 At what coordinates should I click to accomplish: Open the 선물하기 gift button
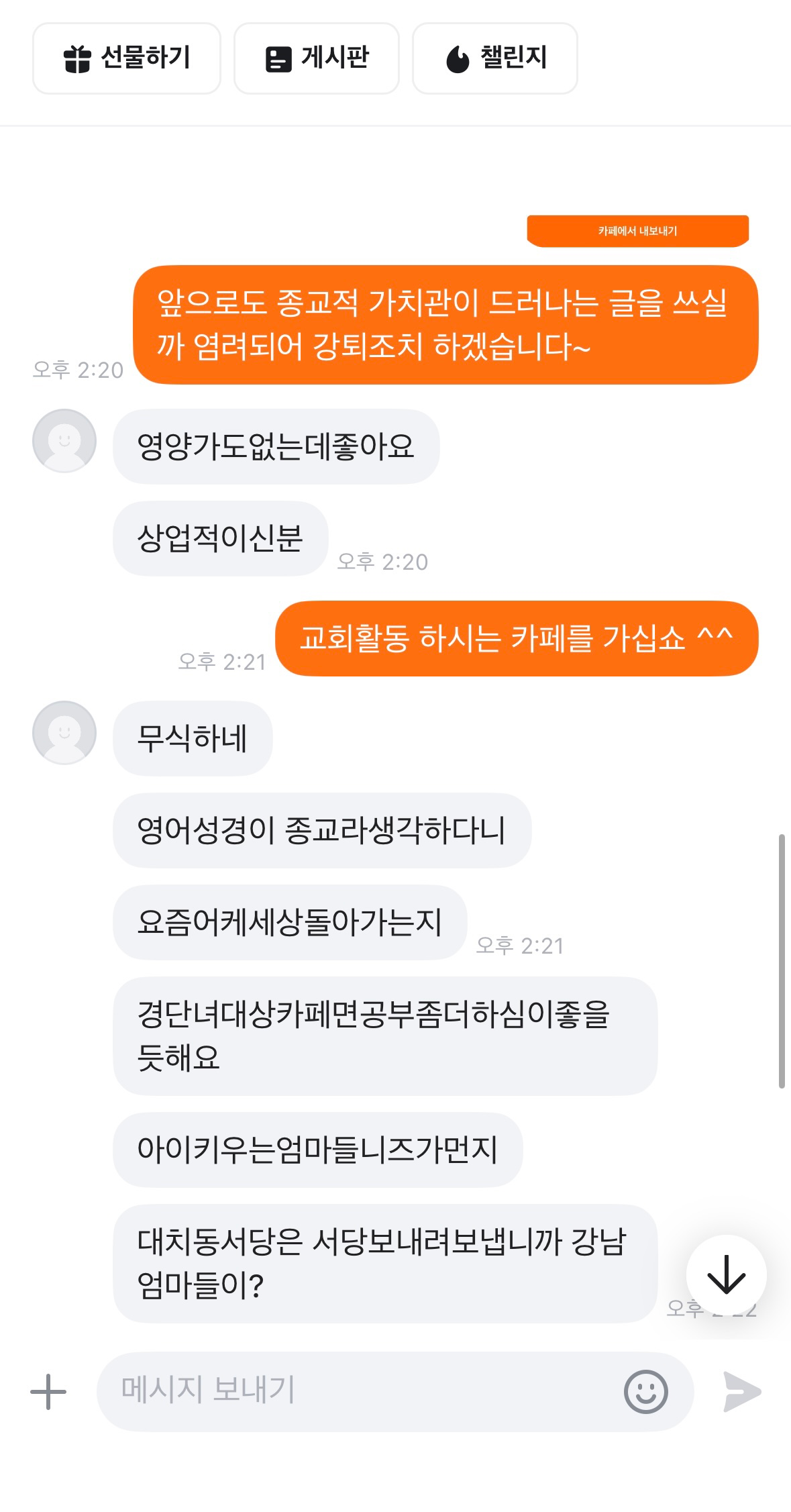click(x=127, y=58)
